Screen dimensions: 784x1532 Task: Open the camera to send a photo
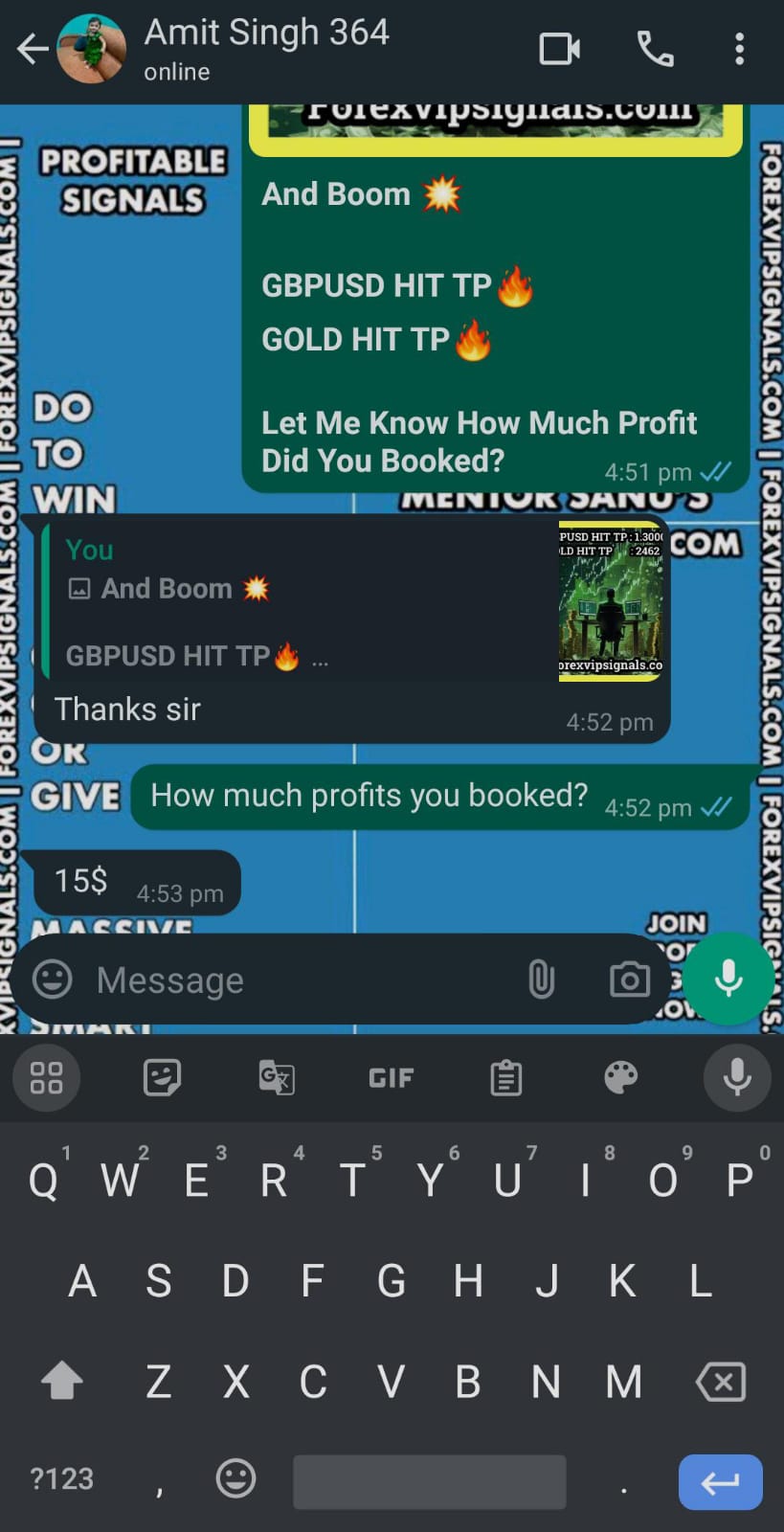click(629, 979)
